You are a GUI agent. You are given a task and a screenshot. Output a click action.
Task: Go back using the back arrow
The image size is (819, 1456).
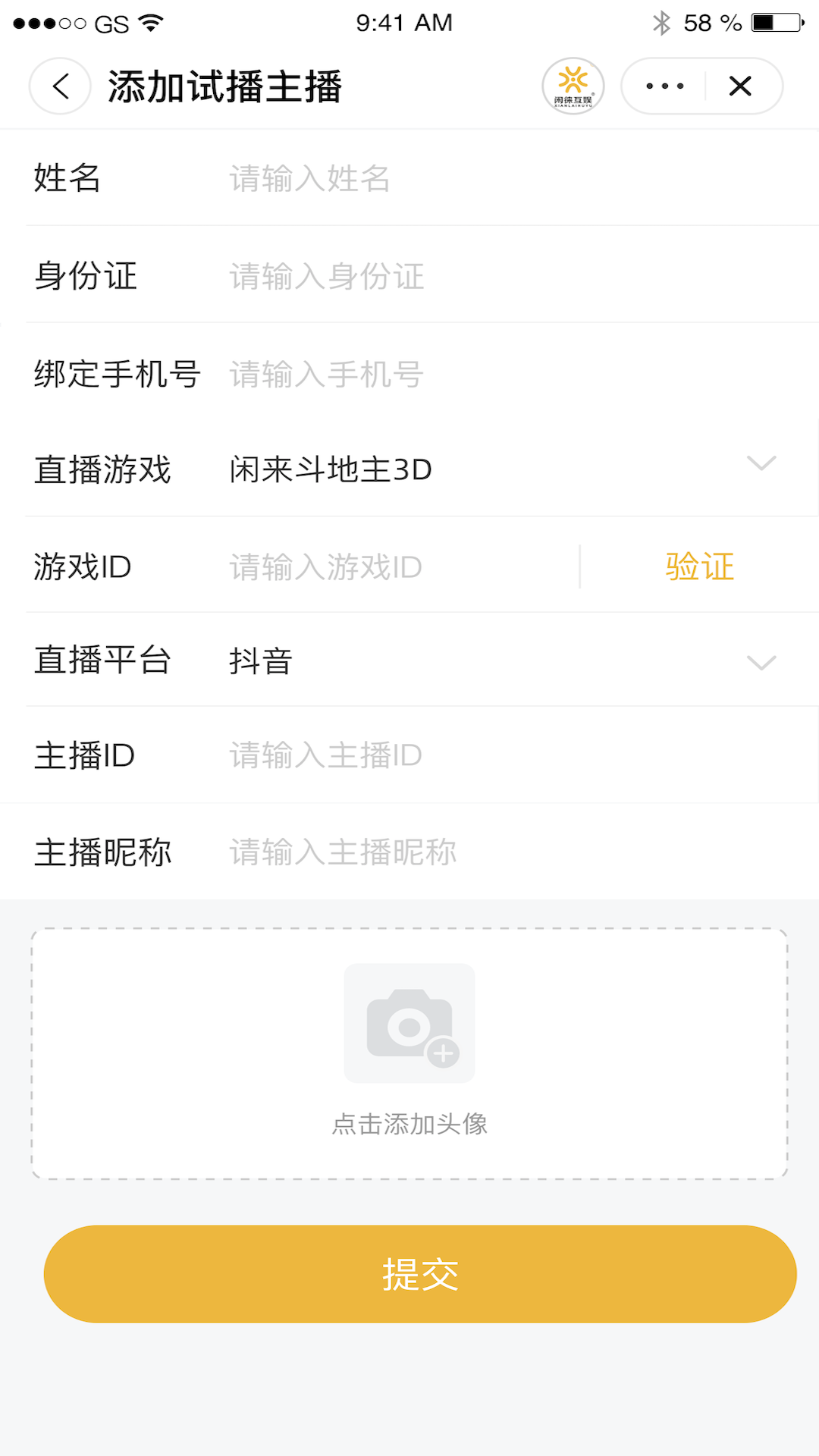pos(61,86)
